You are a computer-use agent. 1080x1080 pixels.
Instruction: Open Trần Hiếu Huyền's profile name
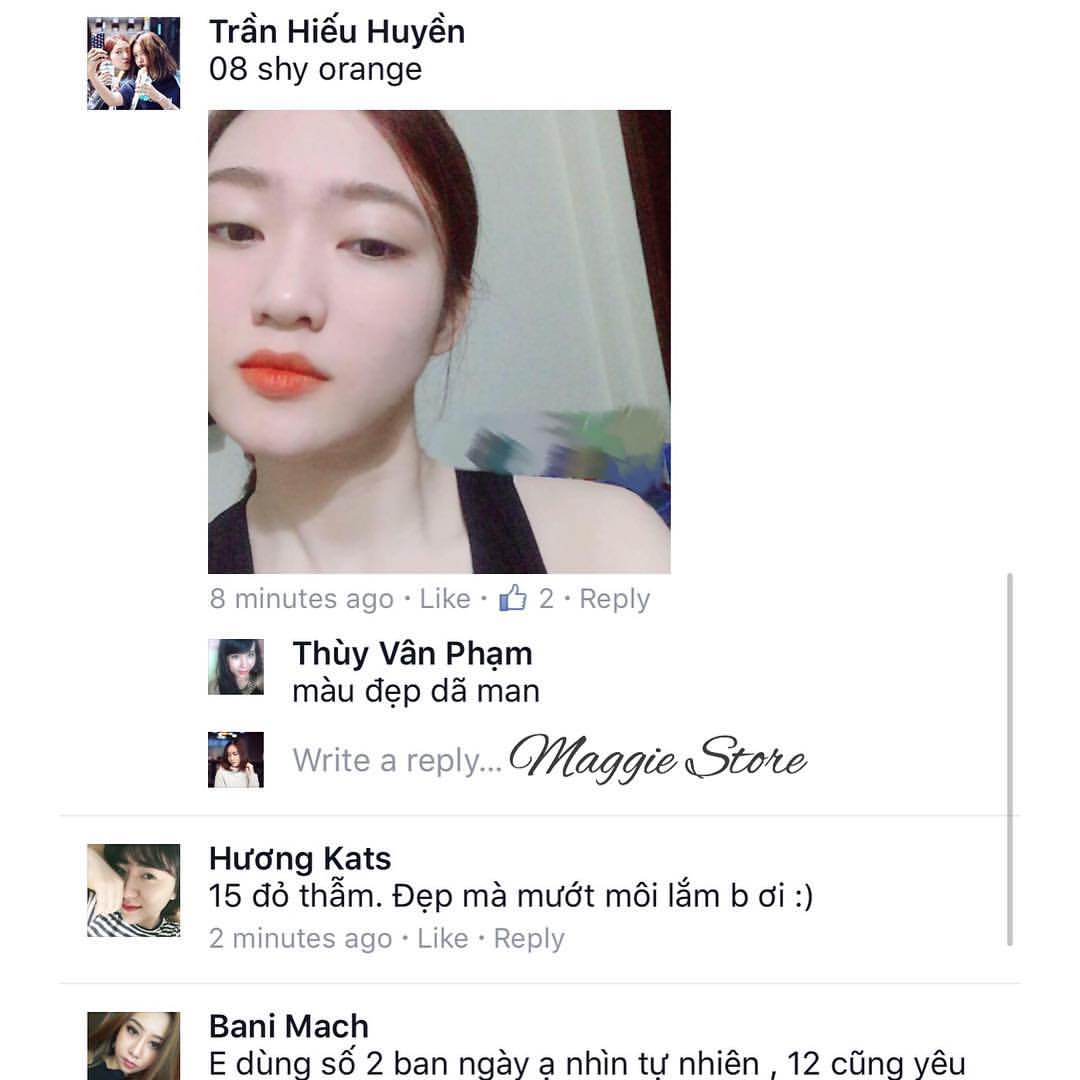pyautogui.click(x=336, y=32)
